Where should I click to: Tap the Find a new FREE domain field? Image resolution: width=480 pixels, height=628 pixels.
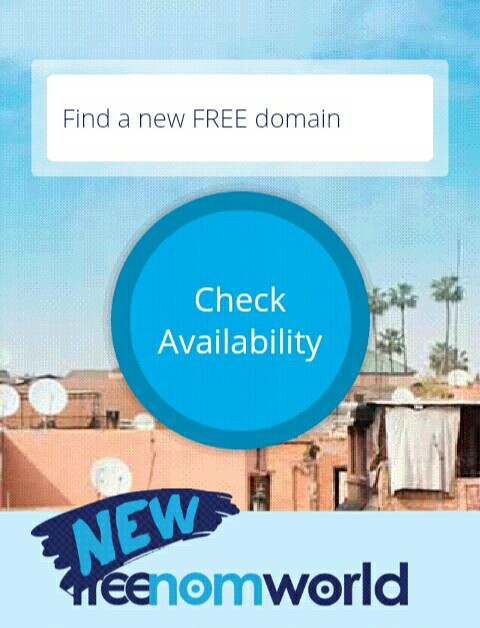[240, 118]
